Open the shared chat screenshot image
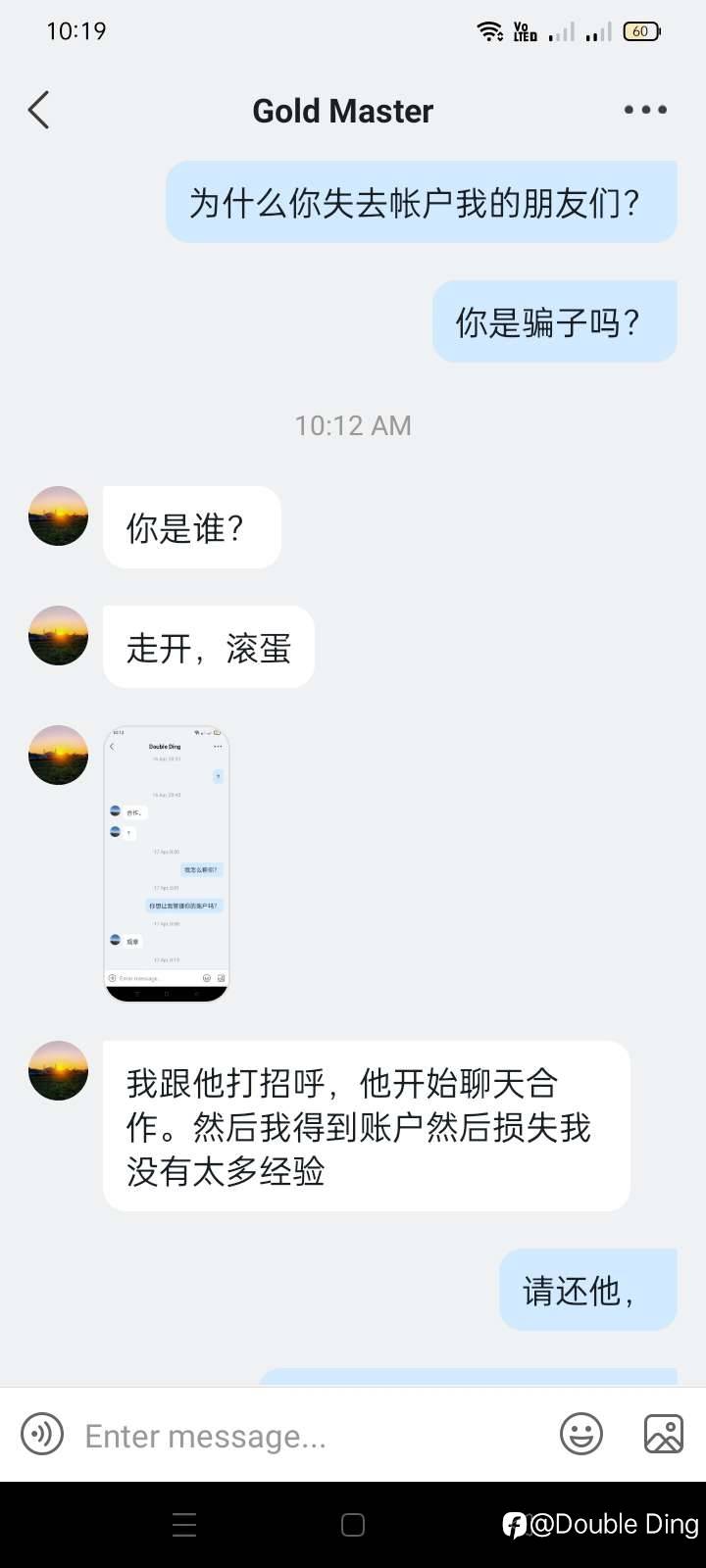Viewport: 706px width, 1568px height. tap(167, 863)
